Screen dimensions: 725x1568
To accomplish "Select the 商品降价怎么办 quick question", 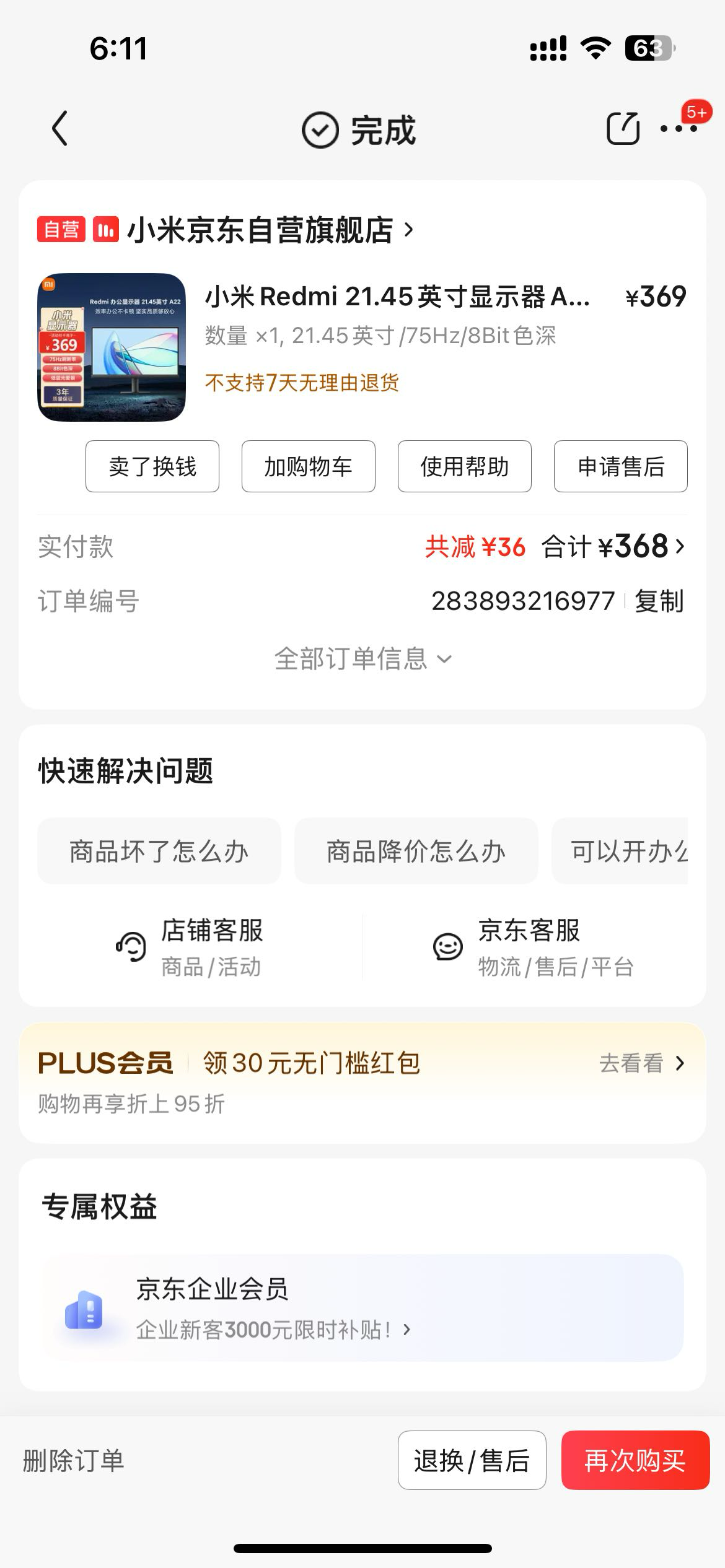I will tap(416, 851).
